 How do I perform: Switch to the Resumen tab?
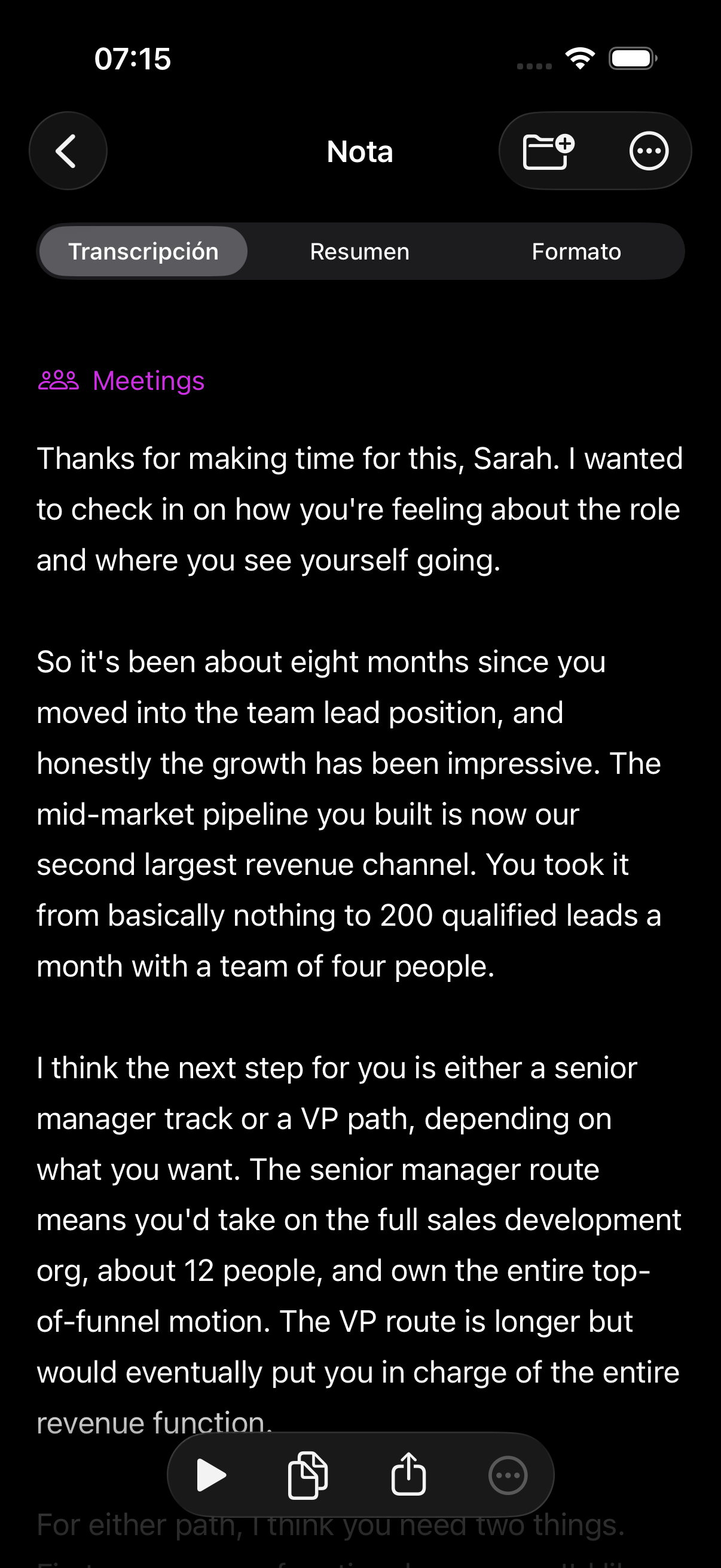359,251
